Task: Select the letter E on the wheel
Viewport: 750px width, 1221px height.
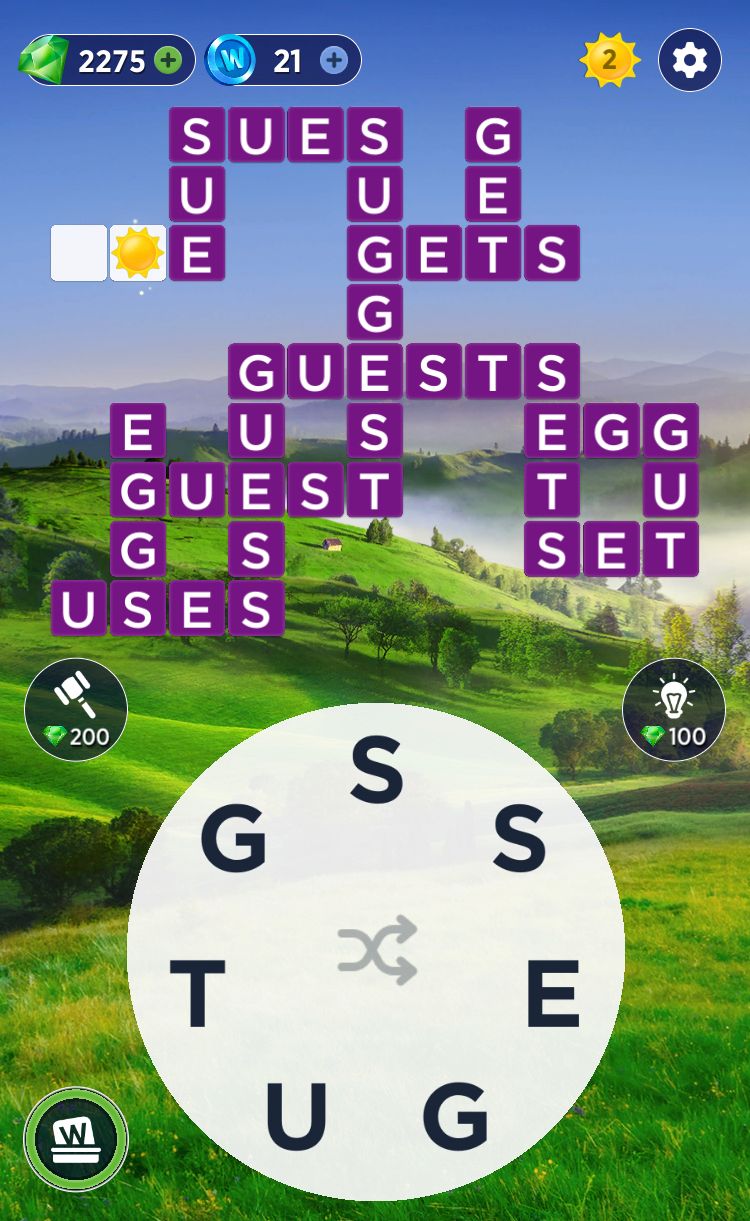Action: coord(553,993)
